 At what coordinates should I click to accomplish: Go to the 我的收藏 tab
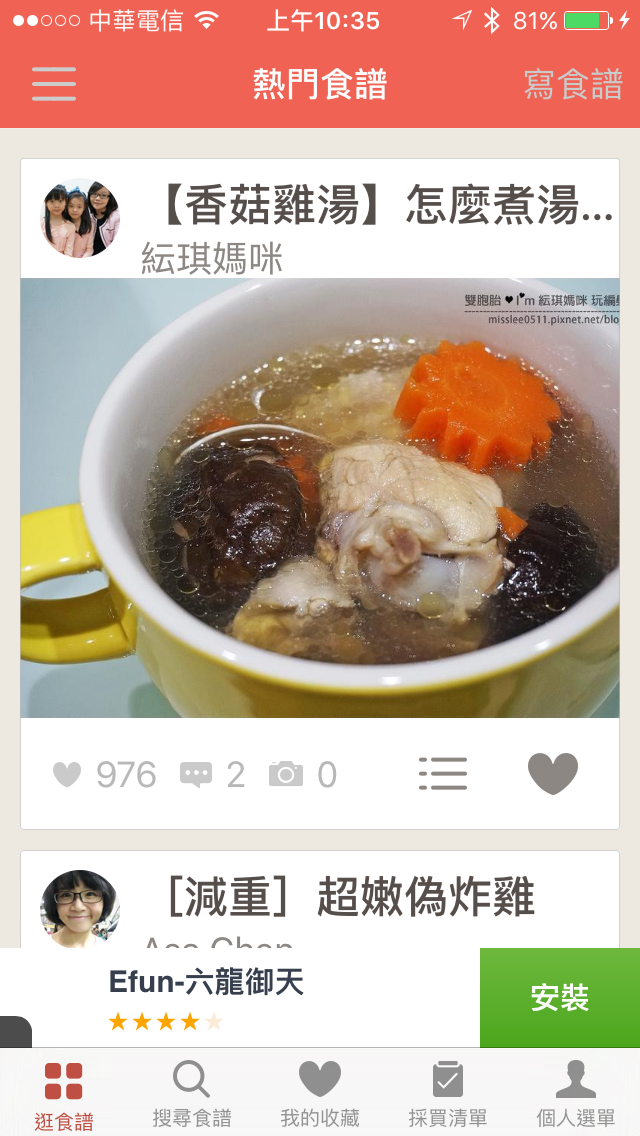[320, 1094]
